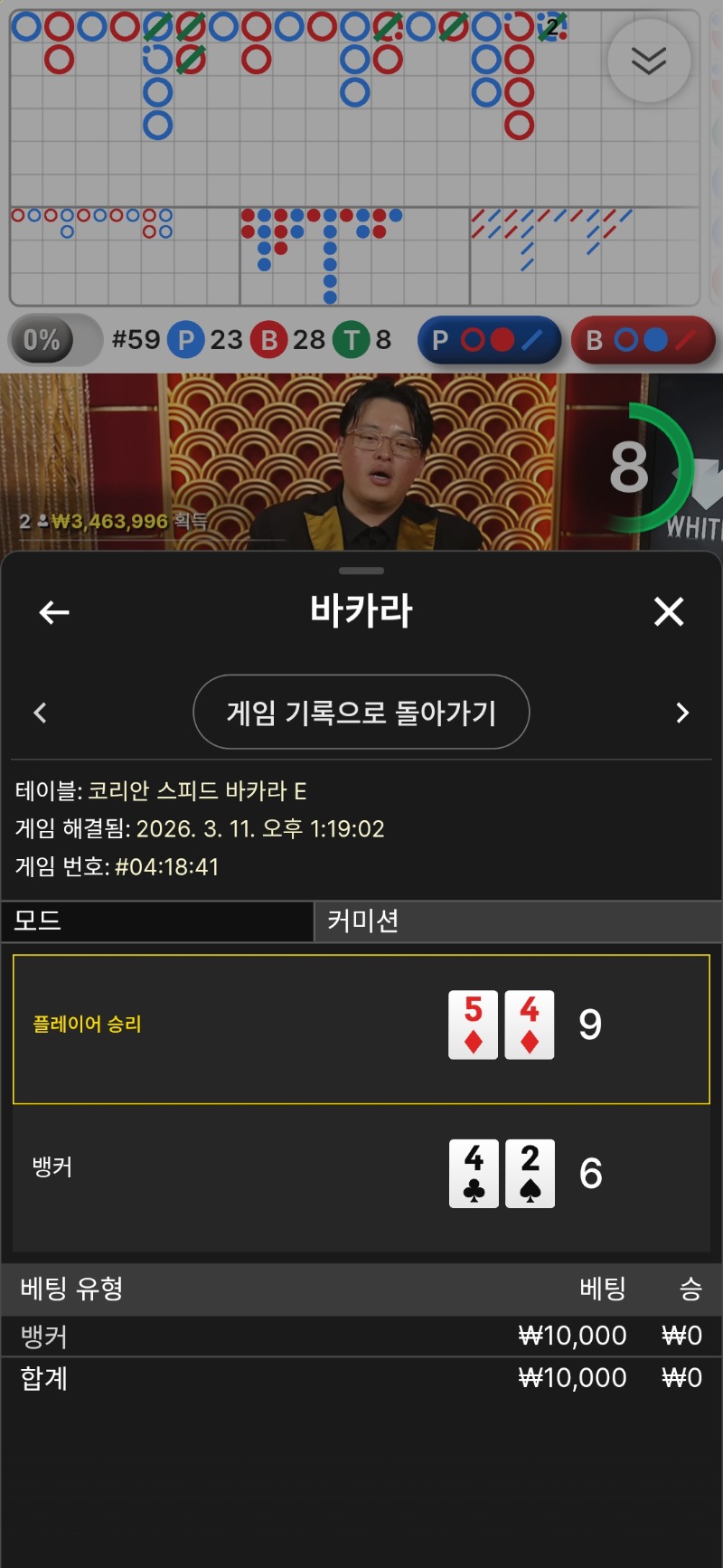Select the blue P prediction button

coord(489,340)
